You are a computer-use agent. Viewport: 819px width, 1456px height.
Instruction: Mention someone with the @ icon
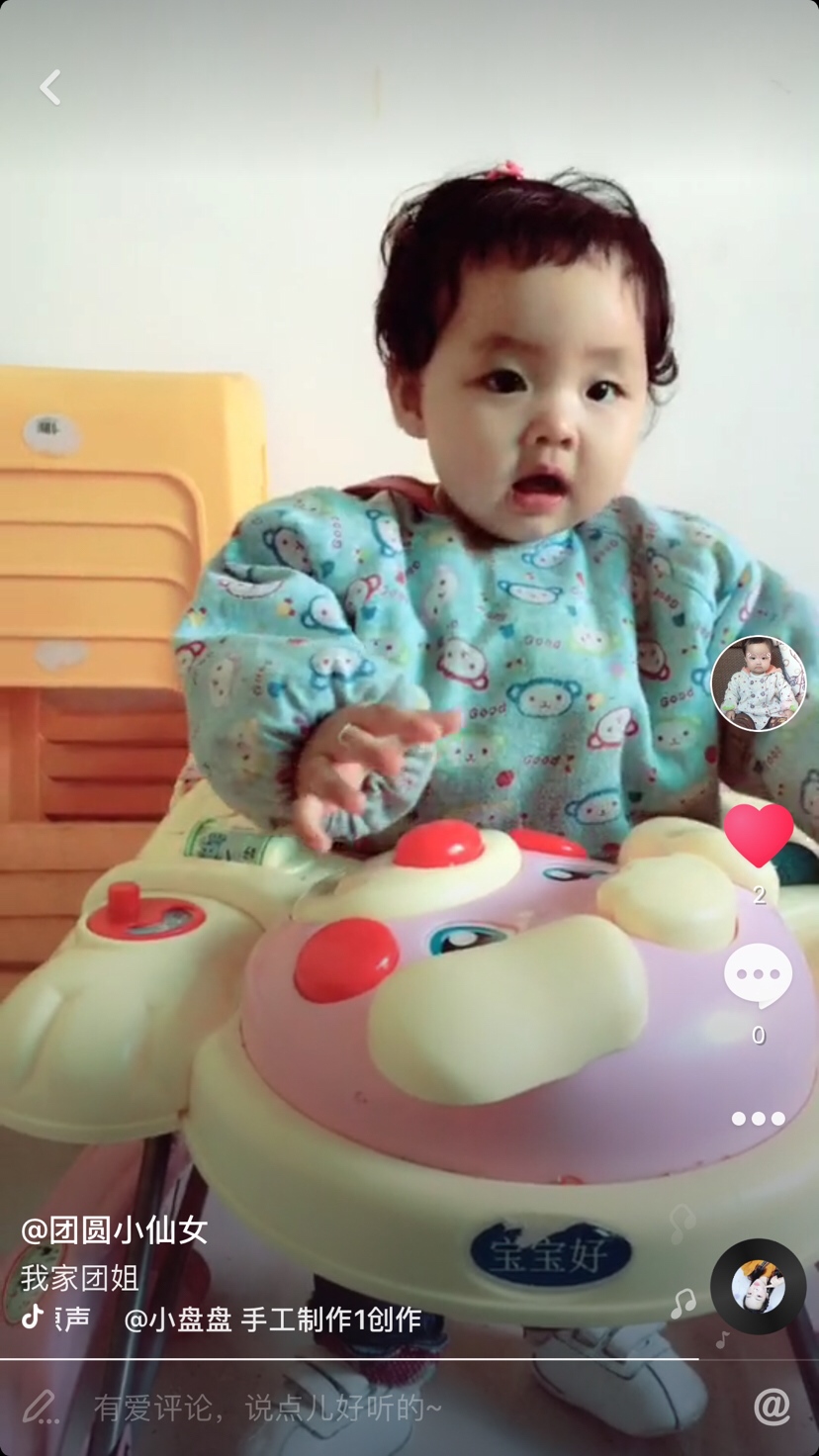772,1406
